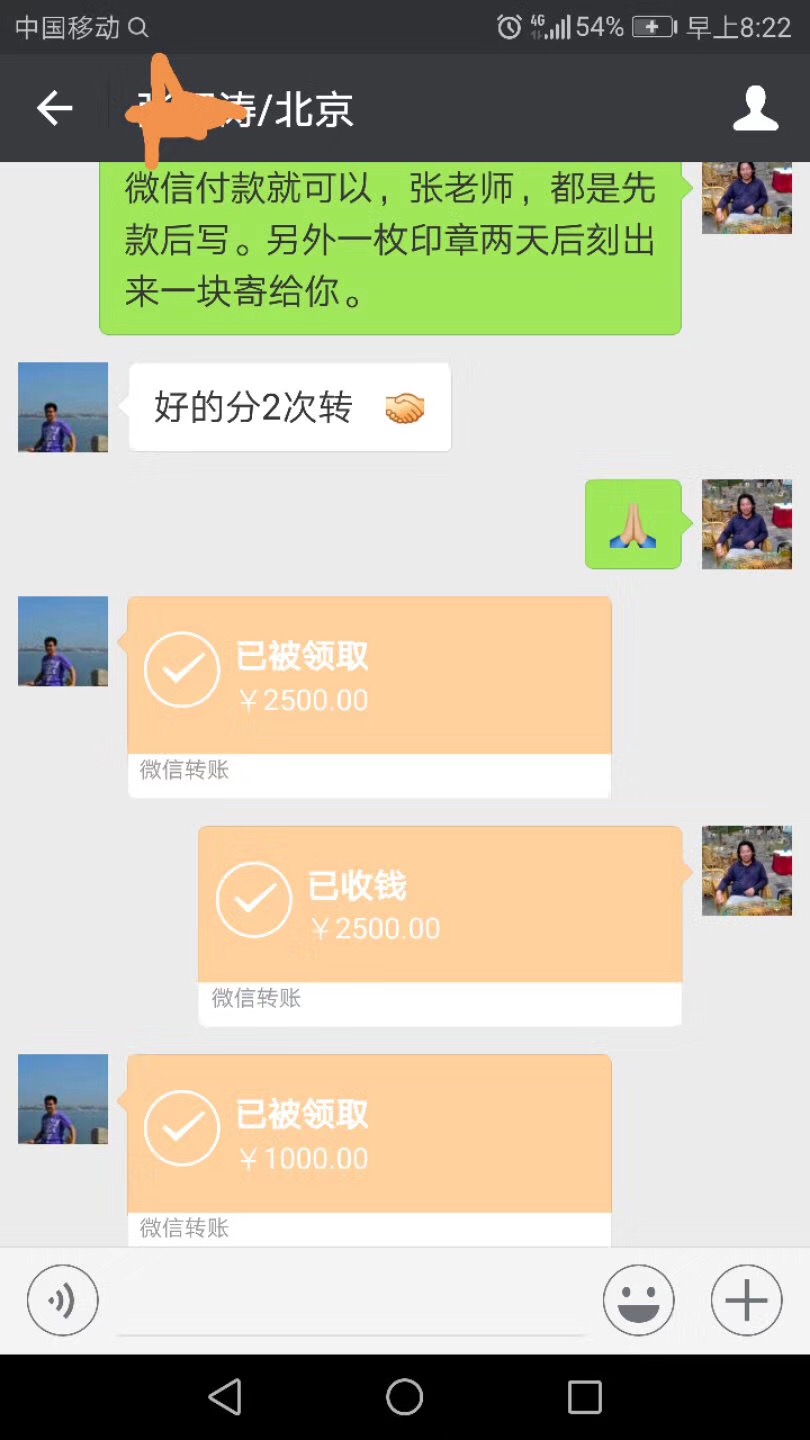This screenshot has width=810, height=1440.
Task: Open the chat info profile icon
Action: 755,108
